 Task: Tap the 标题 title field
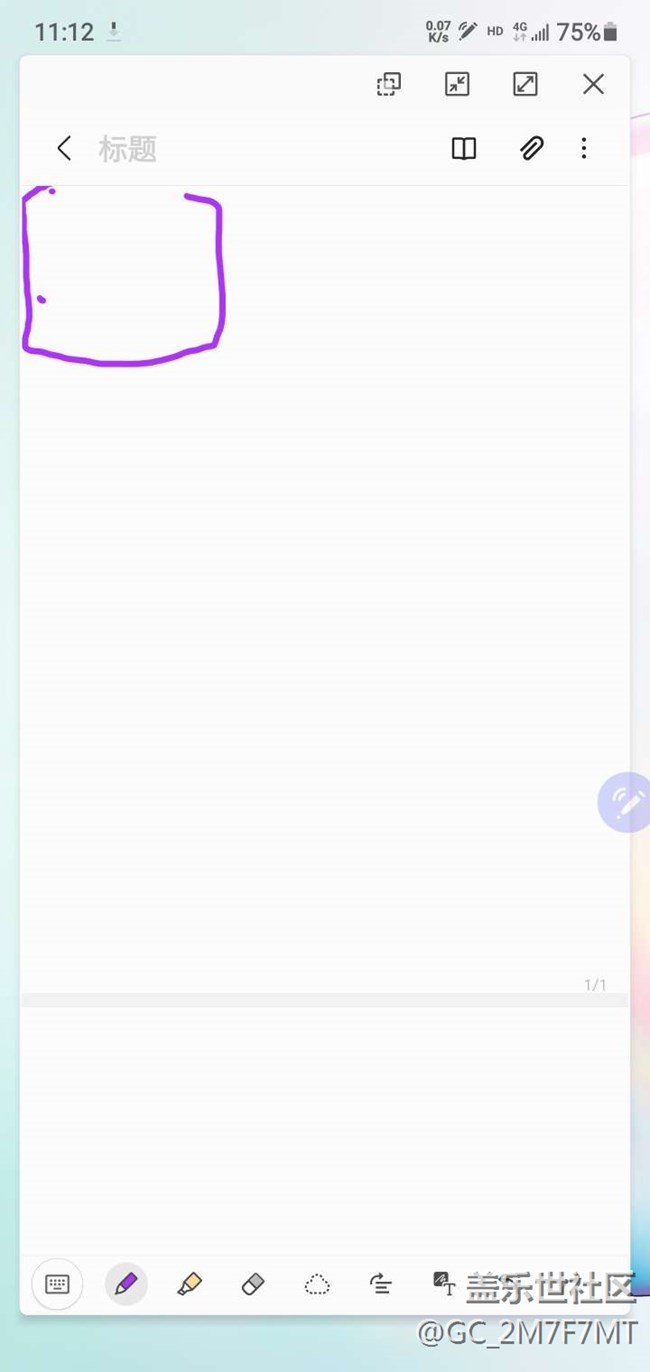point(128,150)
